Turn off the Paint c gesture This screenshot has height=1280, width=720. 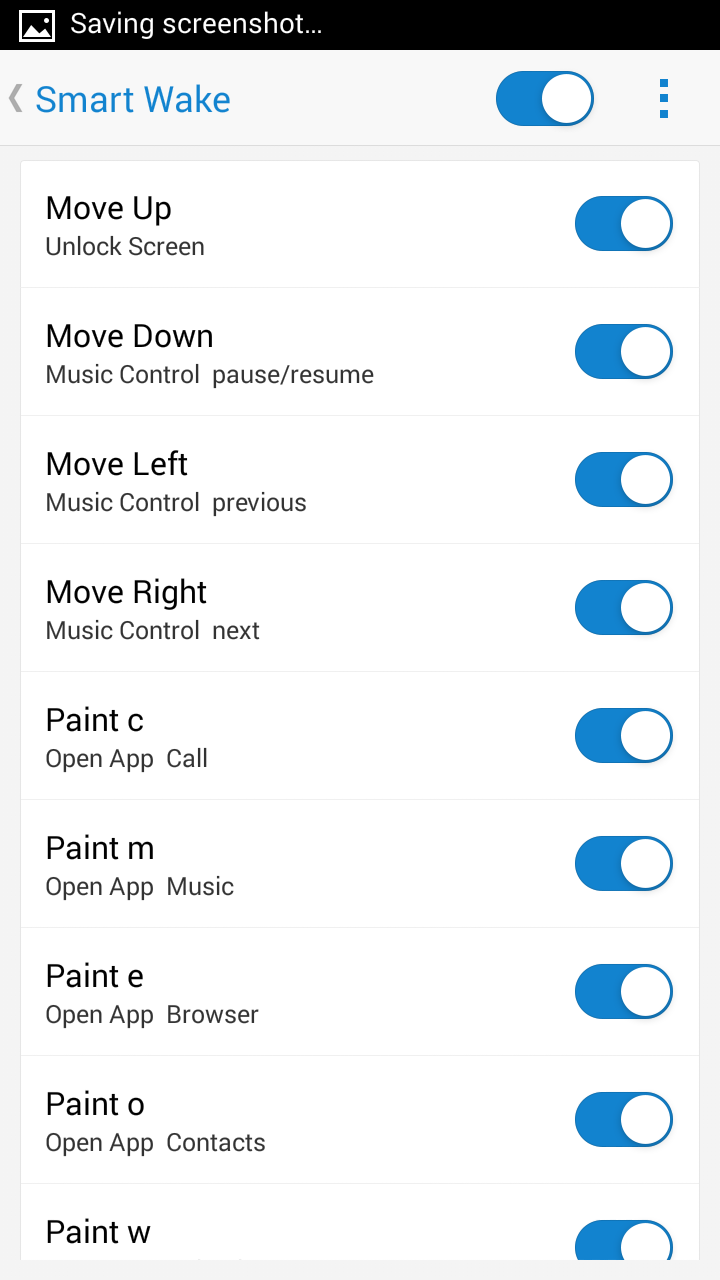click(623, 735)
